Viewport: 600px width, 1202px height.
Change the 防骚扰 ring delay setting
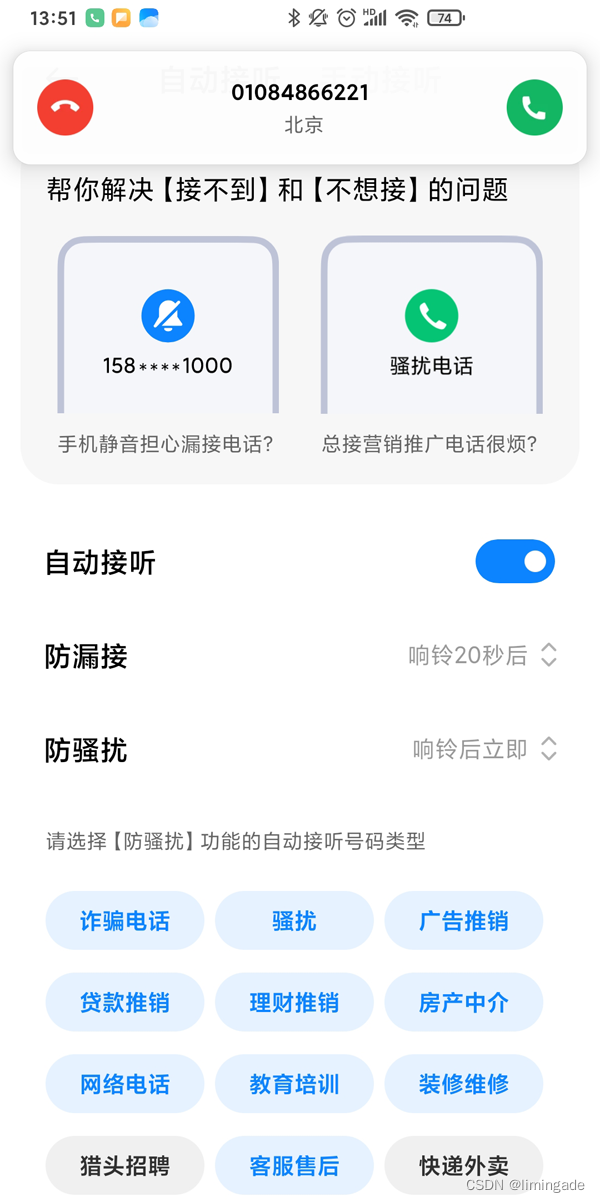(x=485, y=749)
